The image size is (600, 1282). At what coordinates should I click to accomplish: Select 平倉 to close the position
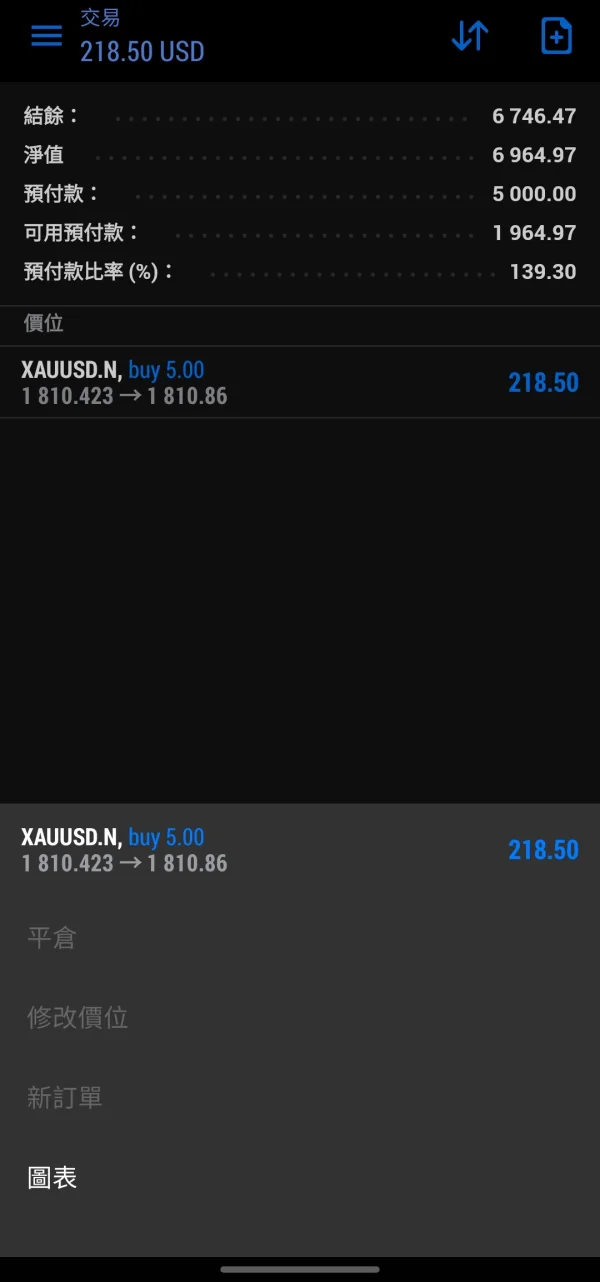tap(52, 938)
